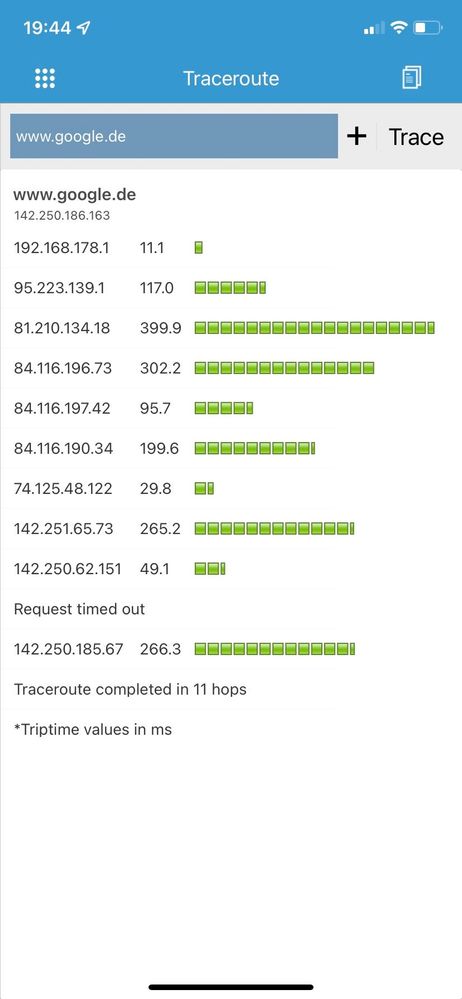This screenshot has height=999, width=462.
Task: Open the copy results icon
Action: coord(412,78)
